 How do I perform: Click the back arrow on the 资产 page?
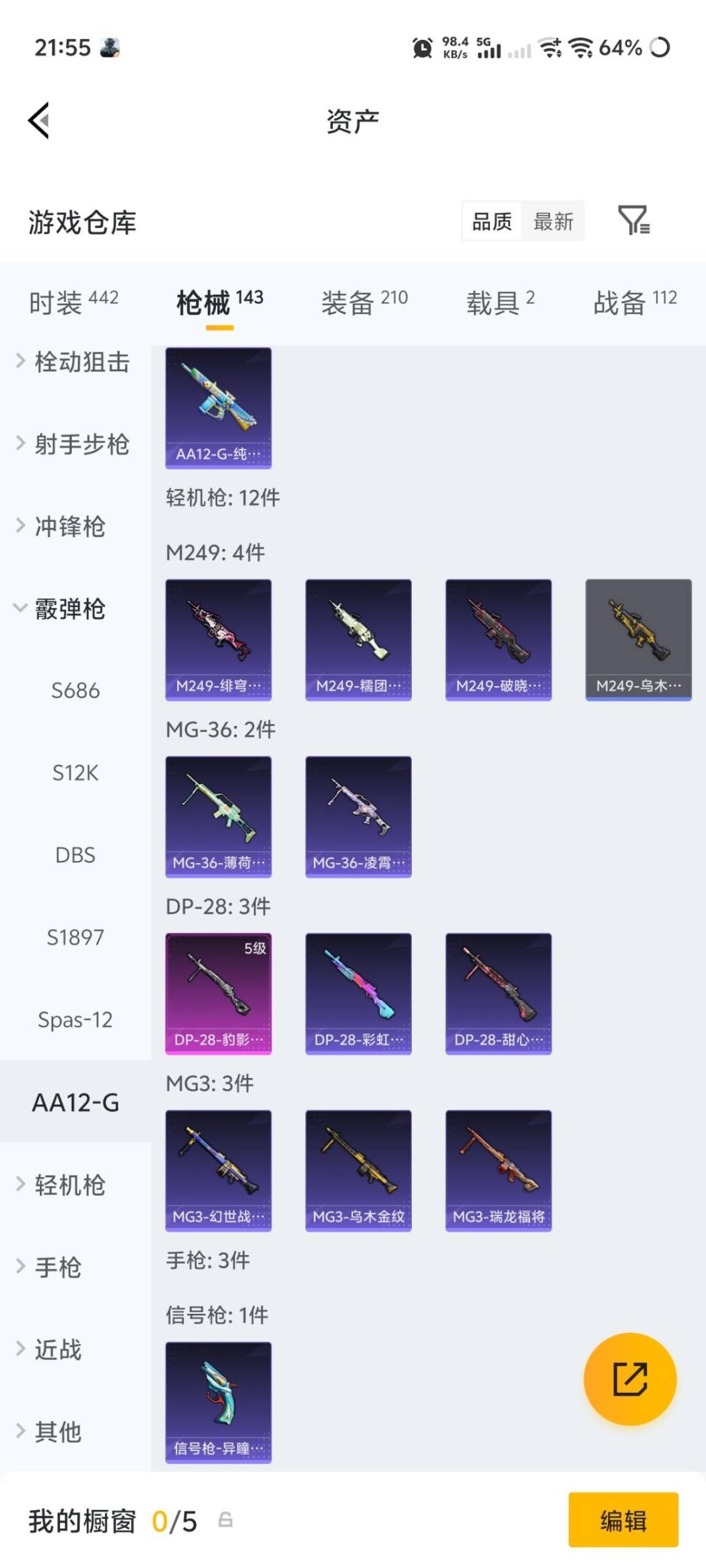click(39, 120)
